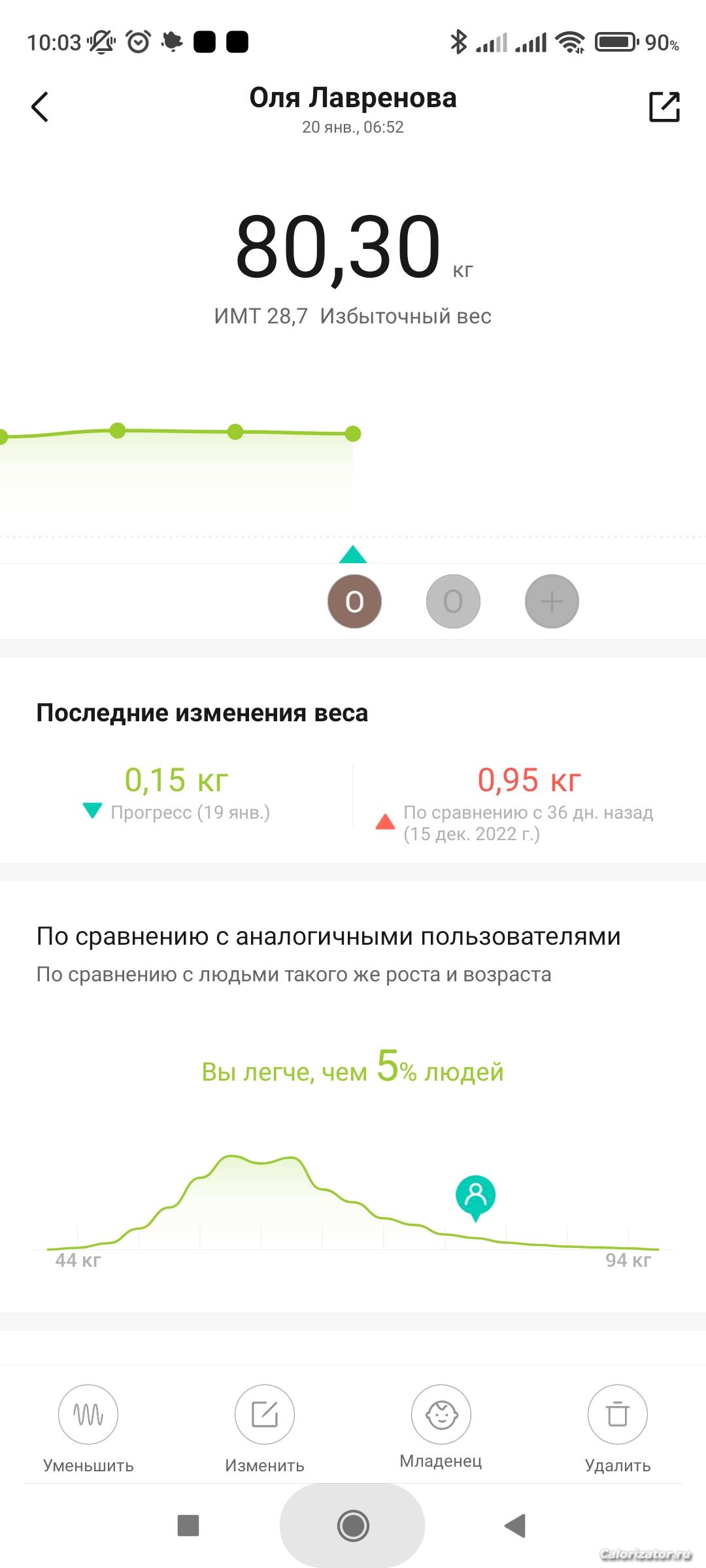Open recent apps from the navigation bar

click(x=188, y=1526)
